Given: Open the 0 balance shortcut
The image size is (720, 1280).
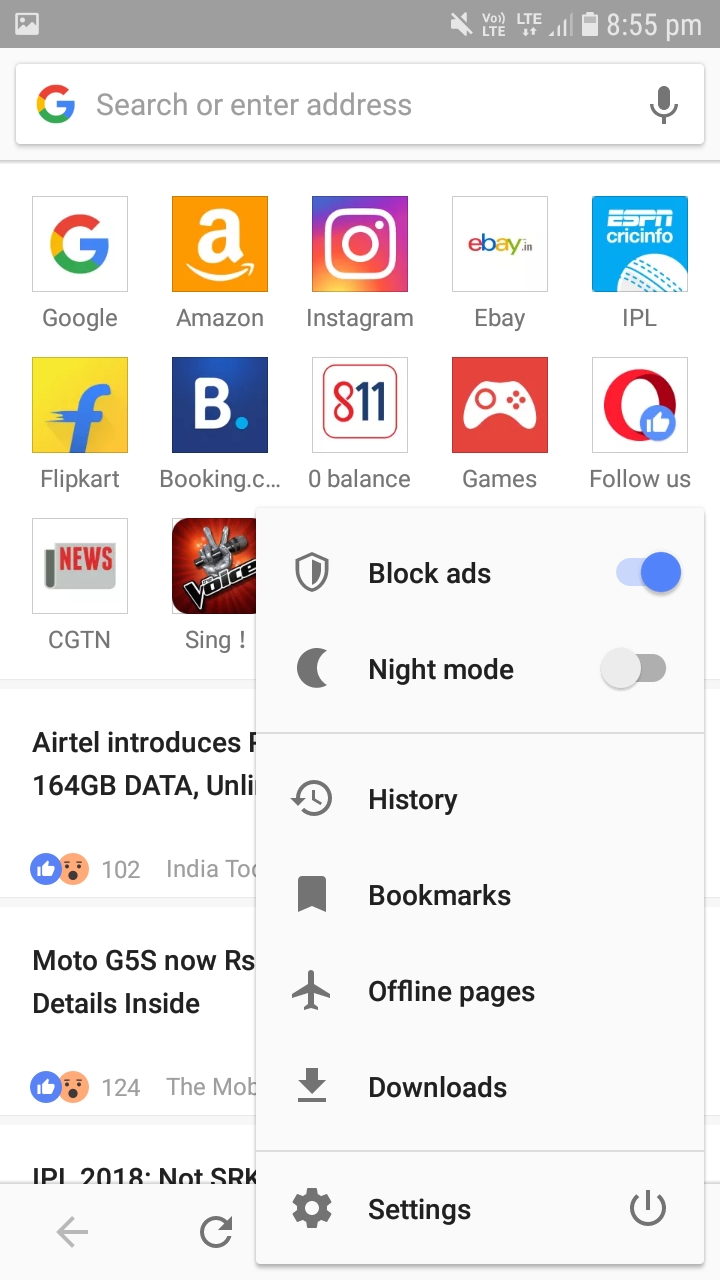Looking at the screenshot, I should (360, 405).
